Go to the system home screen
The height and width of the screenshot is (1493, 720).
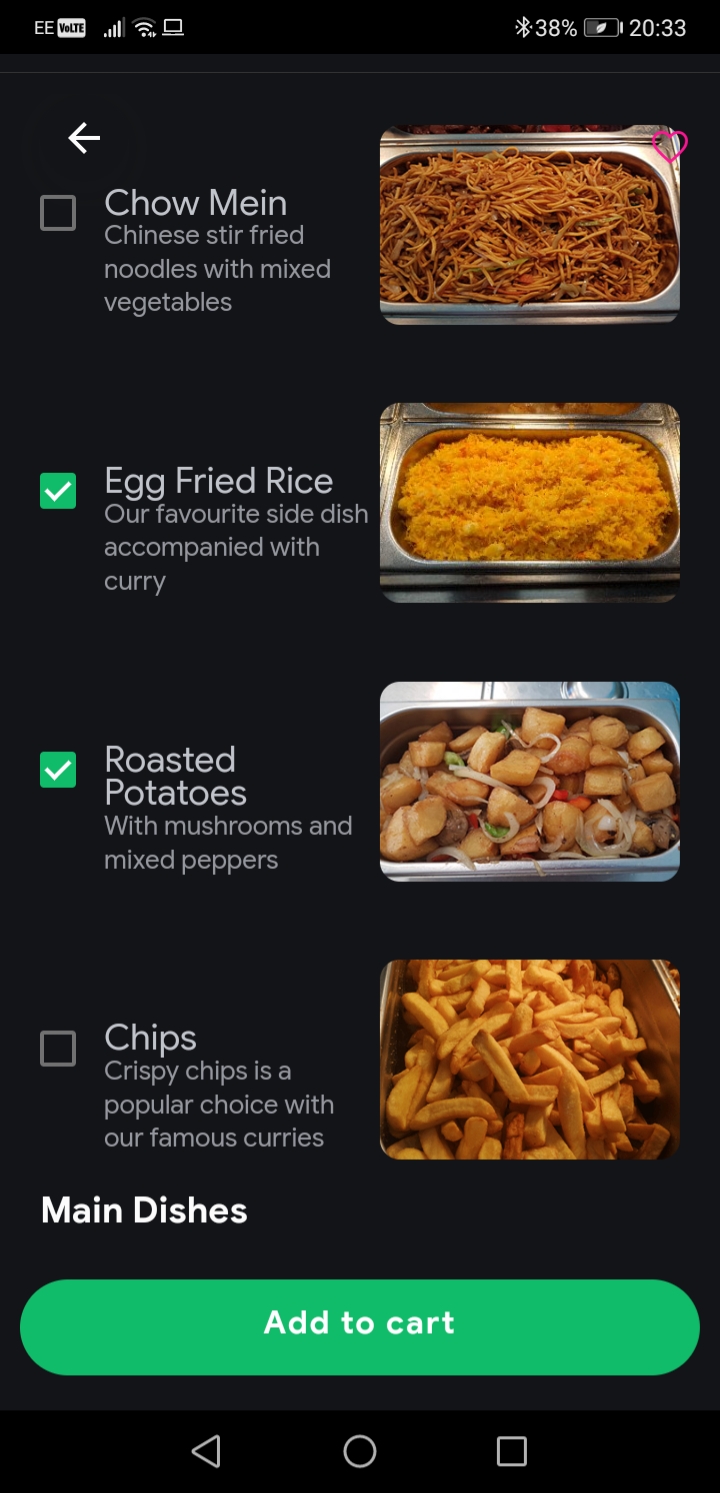360,1451
